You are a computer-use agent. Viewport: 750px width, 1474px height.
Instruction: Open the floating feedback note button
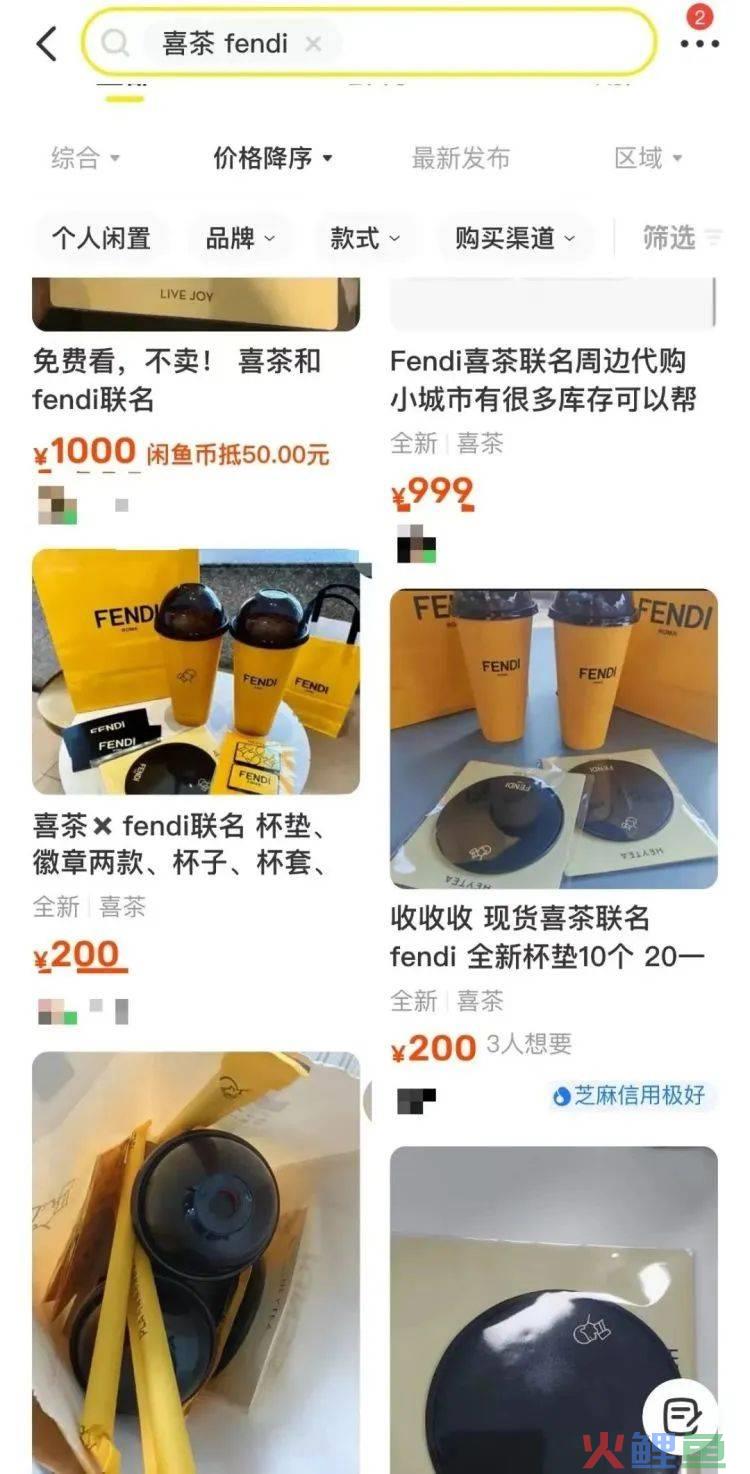point(681,1415)
